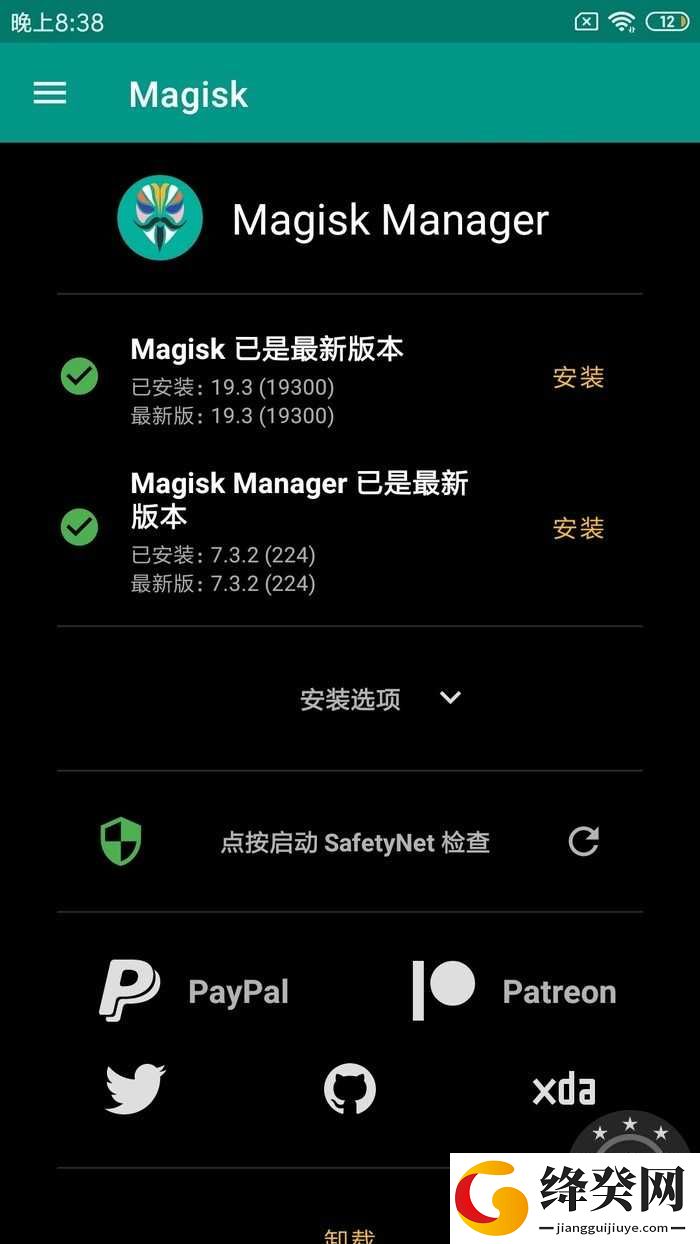This screenshot has width=700, height=1244.
Task: Open the hamburger drawer menu
Action: [x=50, y=94]
